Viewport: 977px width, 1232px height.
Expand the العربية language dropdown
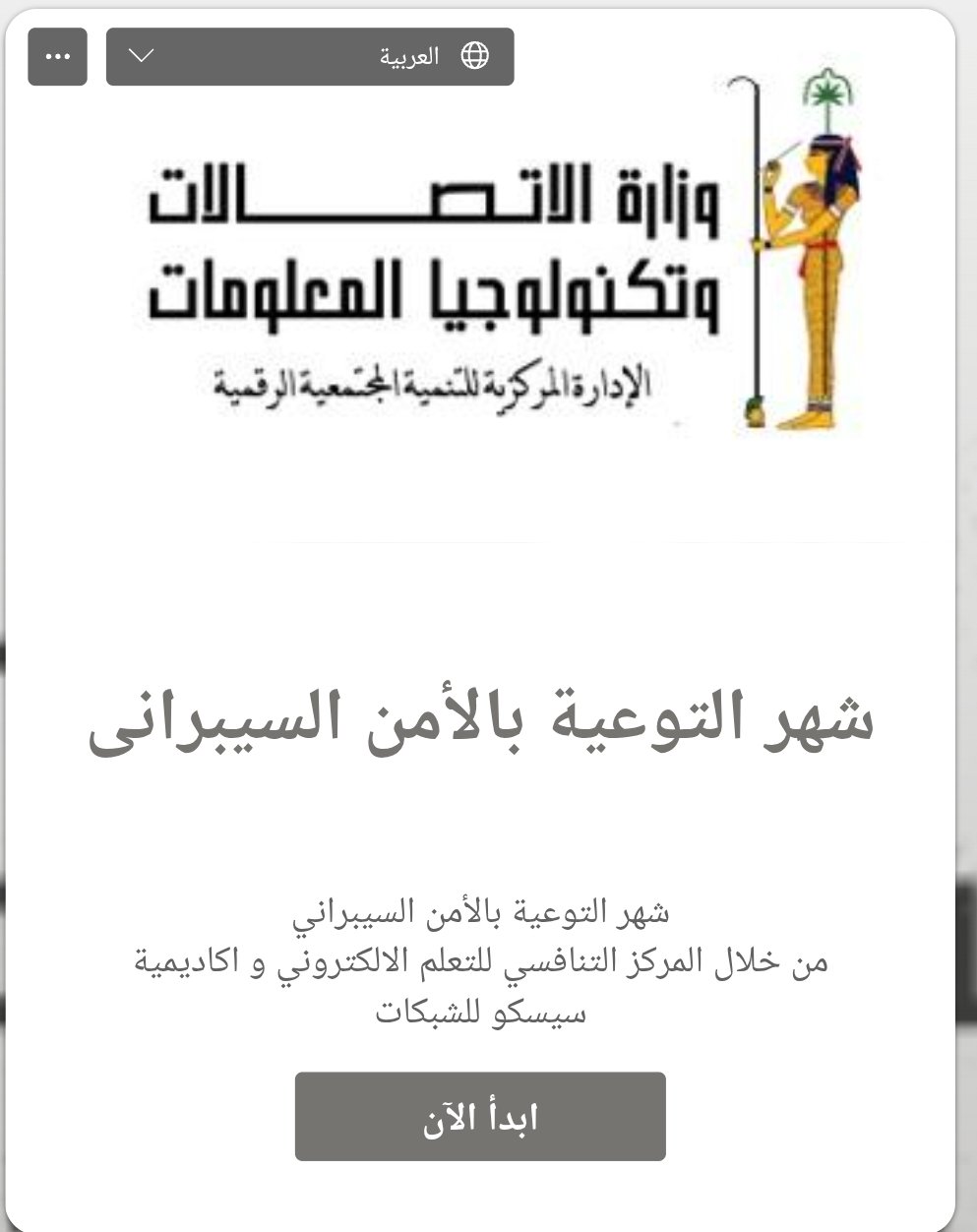click(x=310, y=56)
